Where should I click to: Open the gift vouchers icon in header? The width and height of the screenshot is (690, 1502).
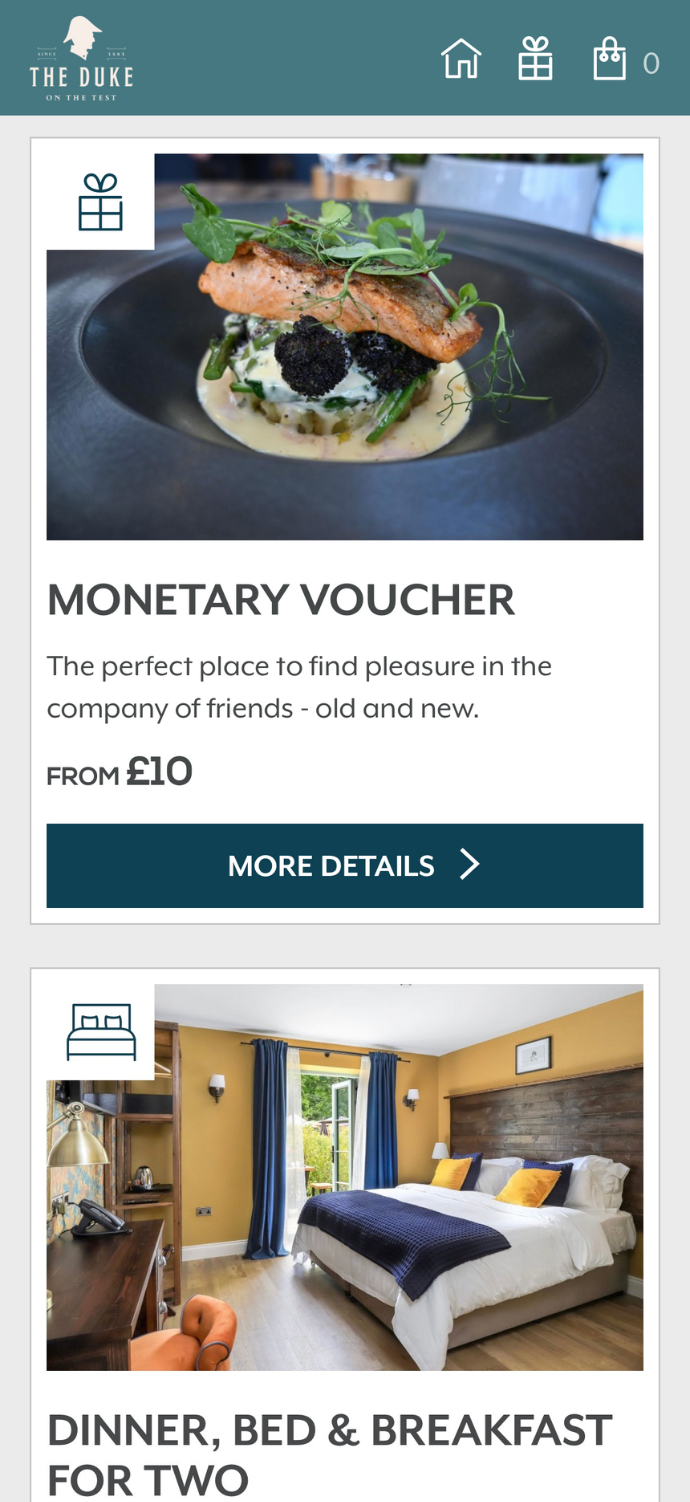535,59
